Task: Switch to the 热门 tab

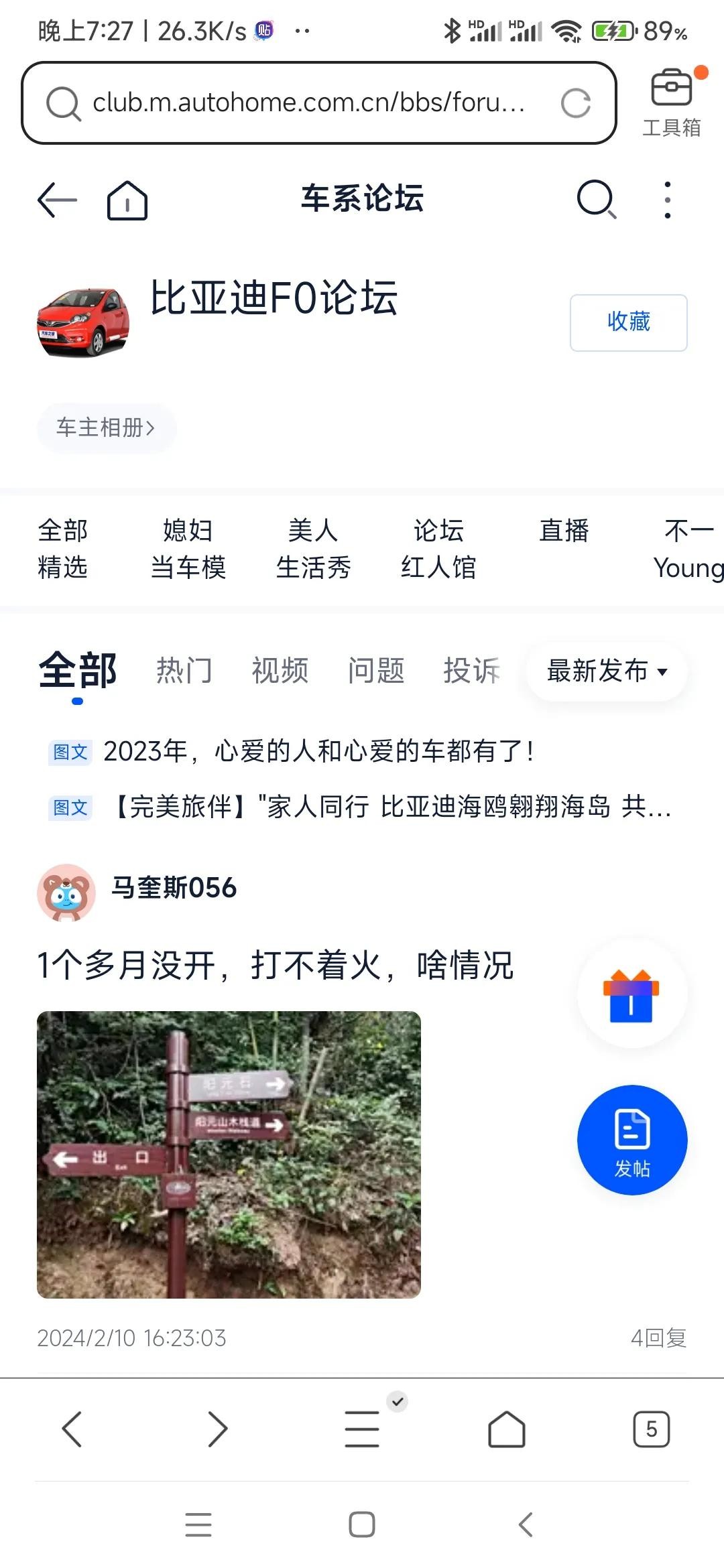Action: pos(184,671)
